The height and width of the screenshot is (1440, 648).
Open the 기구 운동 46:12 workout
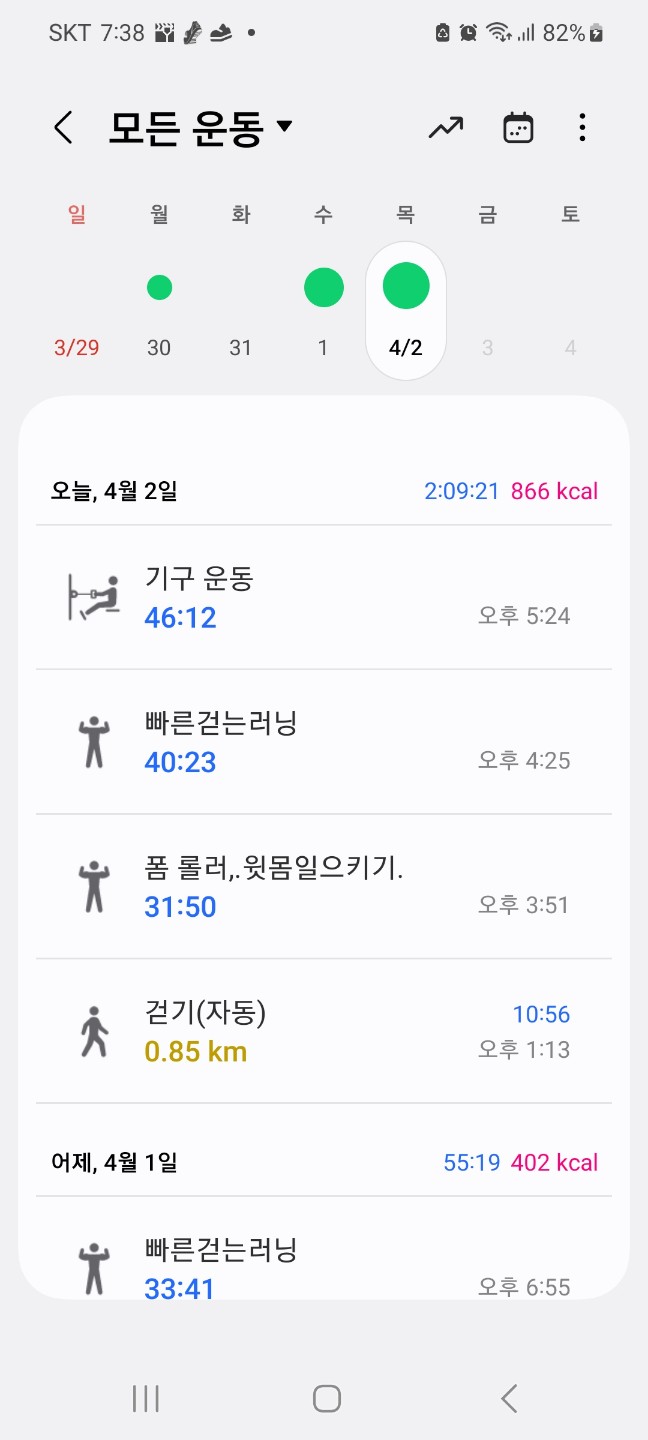tap(324, 597)
